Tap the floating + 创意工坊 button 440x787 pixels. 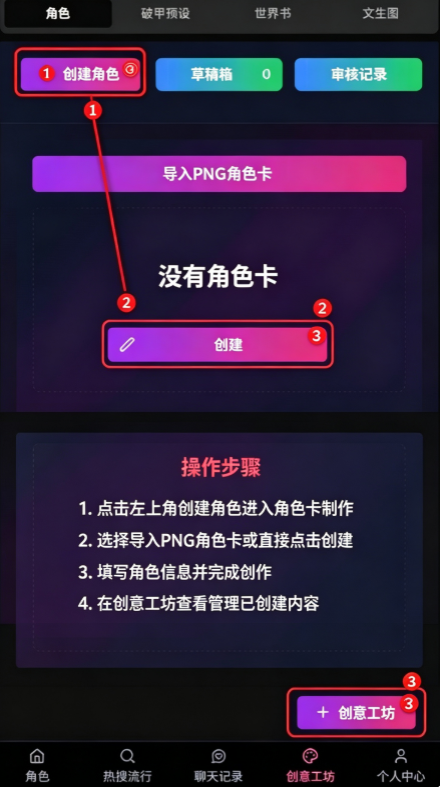(356, 712)
